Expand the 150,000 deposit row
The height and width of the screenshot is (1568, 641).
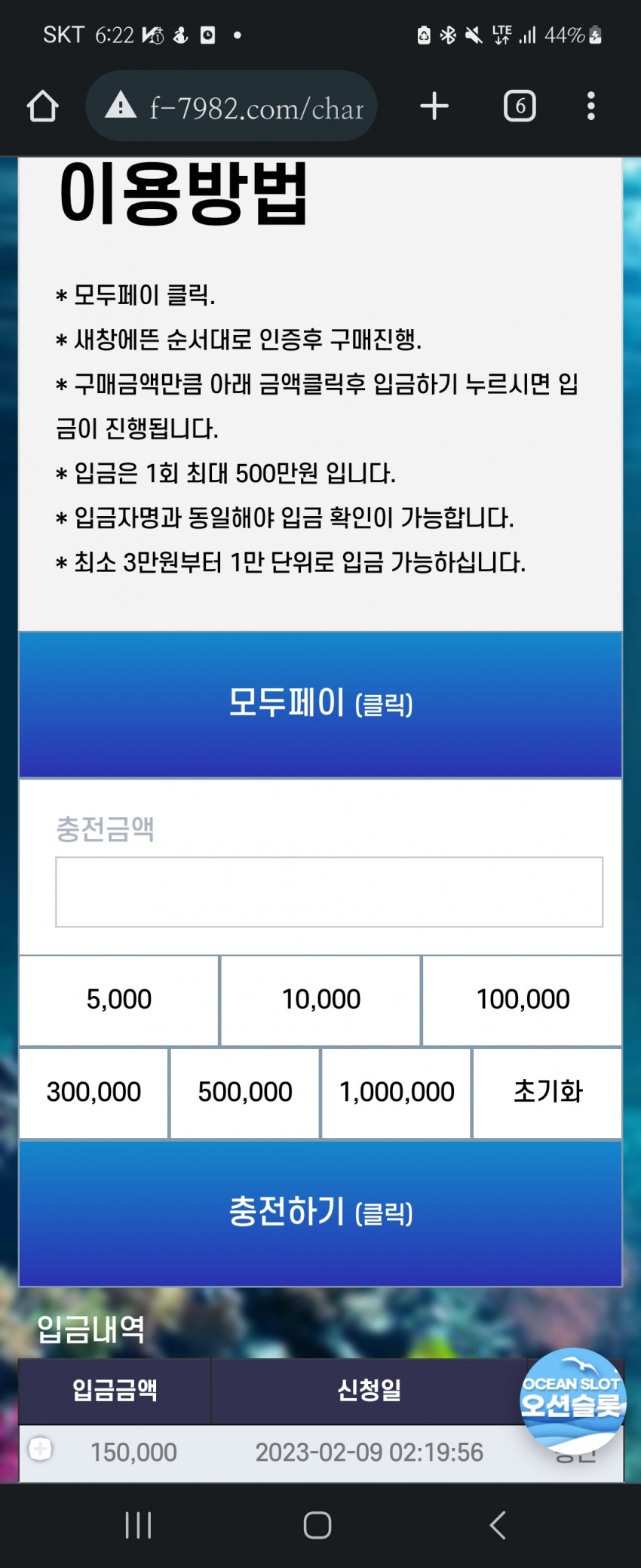point(41,1449)
